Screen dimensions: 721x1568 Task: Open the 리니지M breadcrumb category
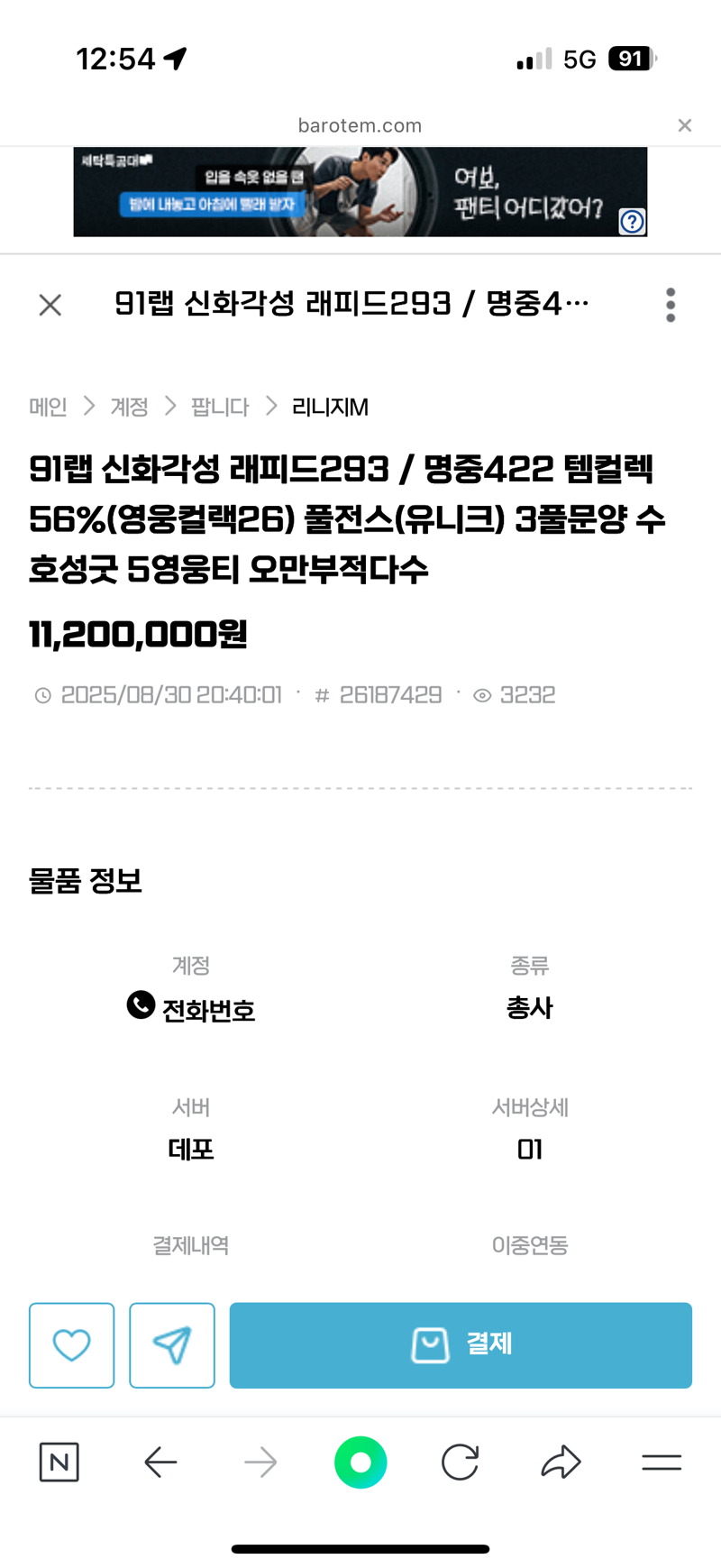pos(330,408)
